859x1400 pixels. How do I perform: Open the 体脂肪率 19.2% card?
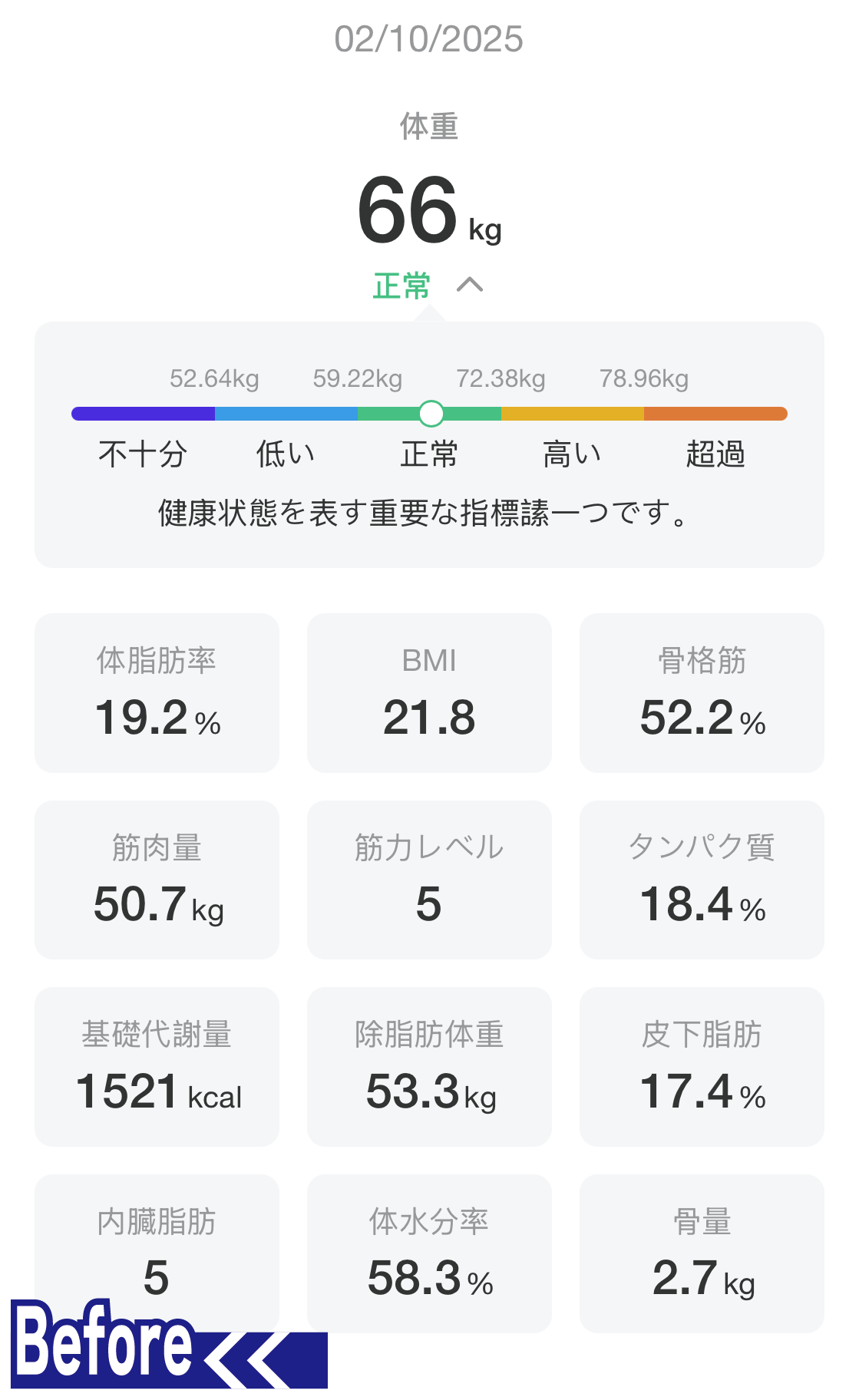click(x=157, y=692)
